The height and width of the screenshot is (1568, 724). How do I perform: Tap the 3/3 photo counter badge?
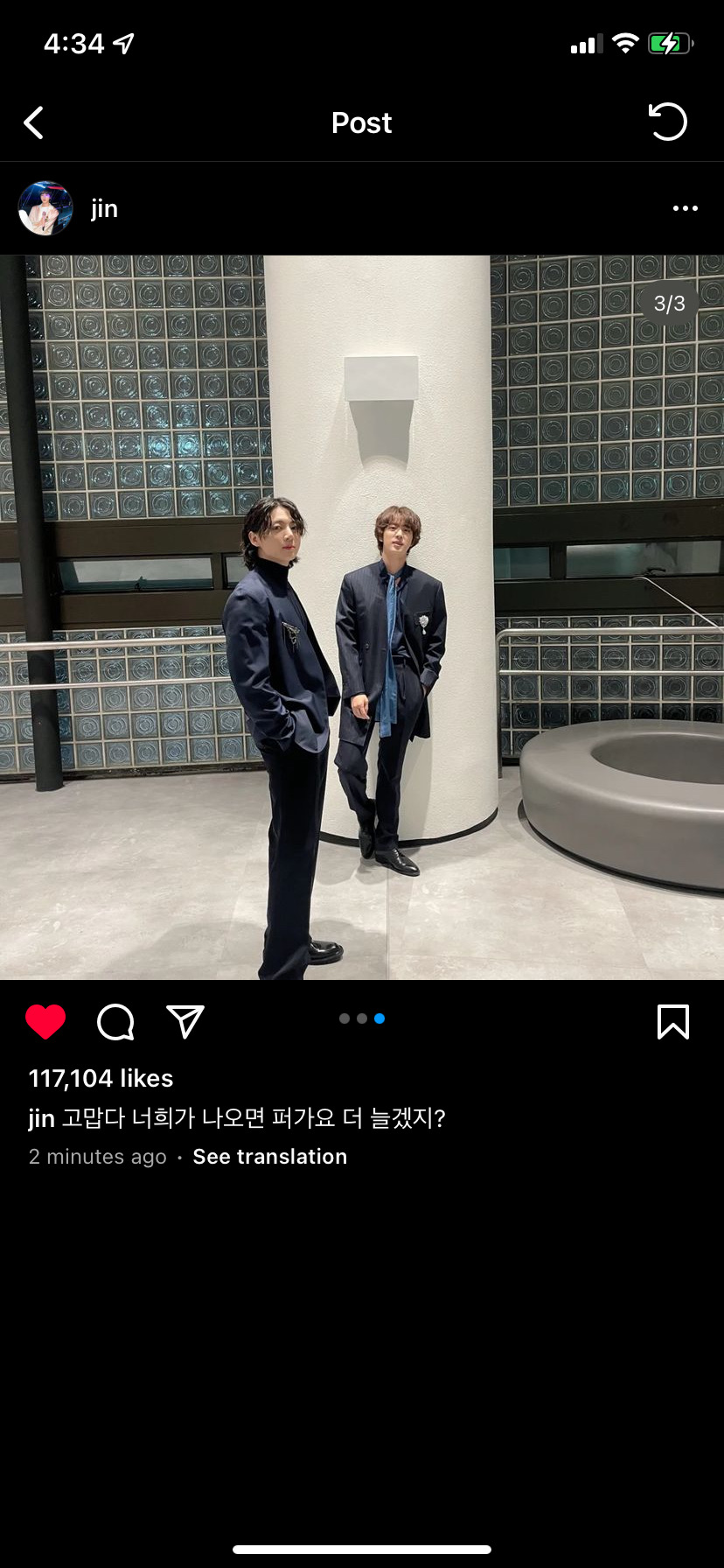click(670, 304)
